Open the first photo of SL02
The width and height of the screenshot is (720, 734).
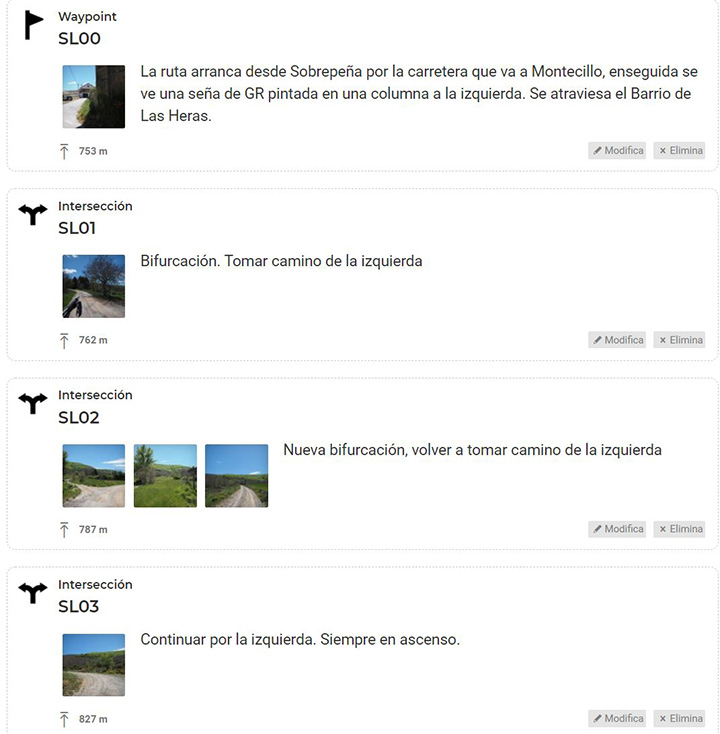click(94, 476)
